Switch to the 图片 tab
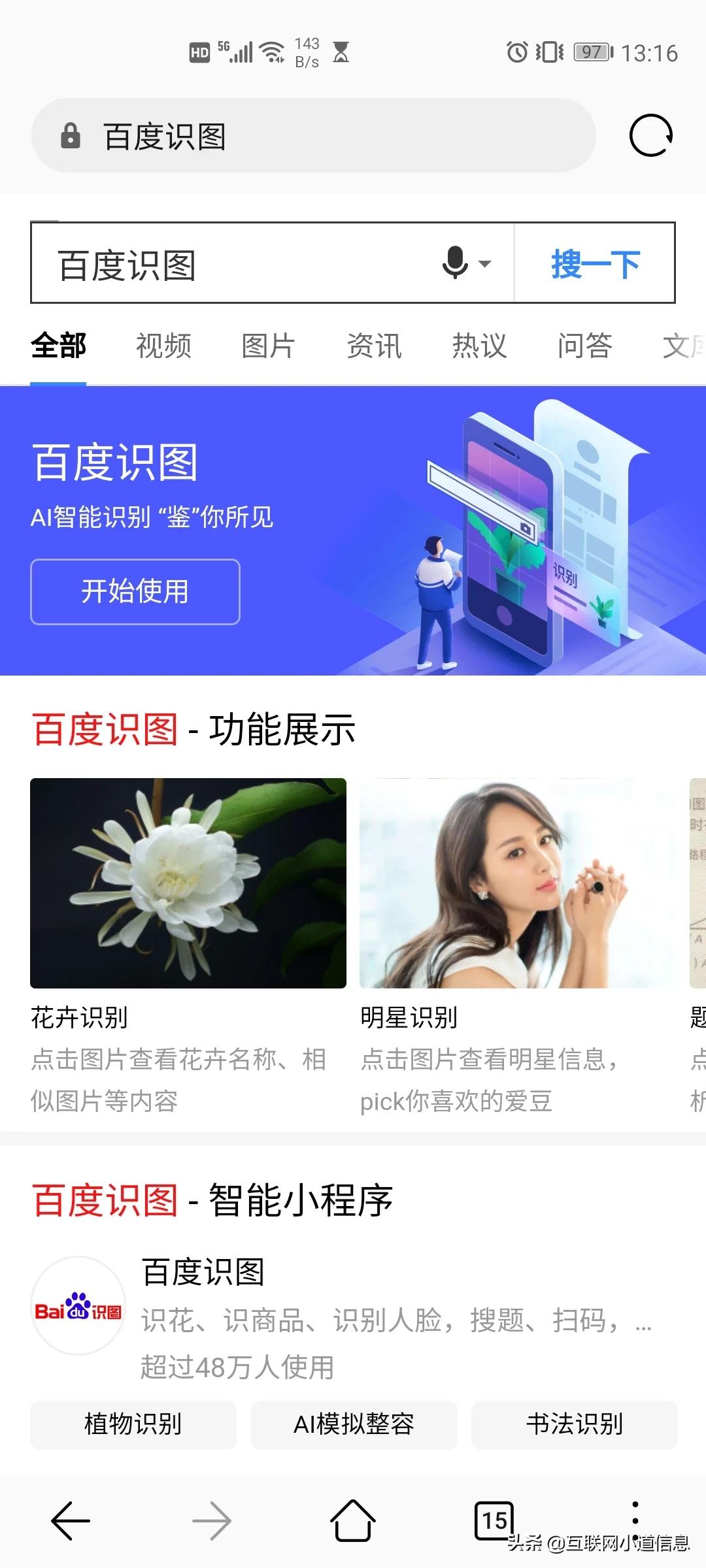 [269, 346]
